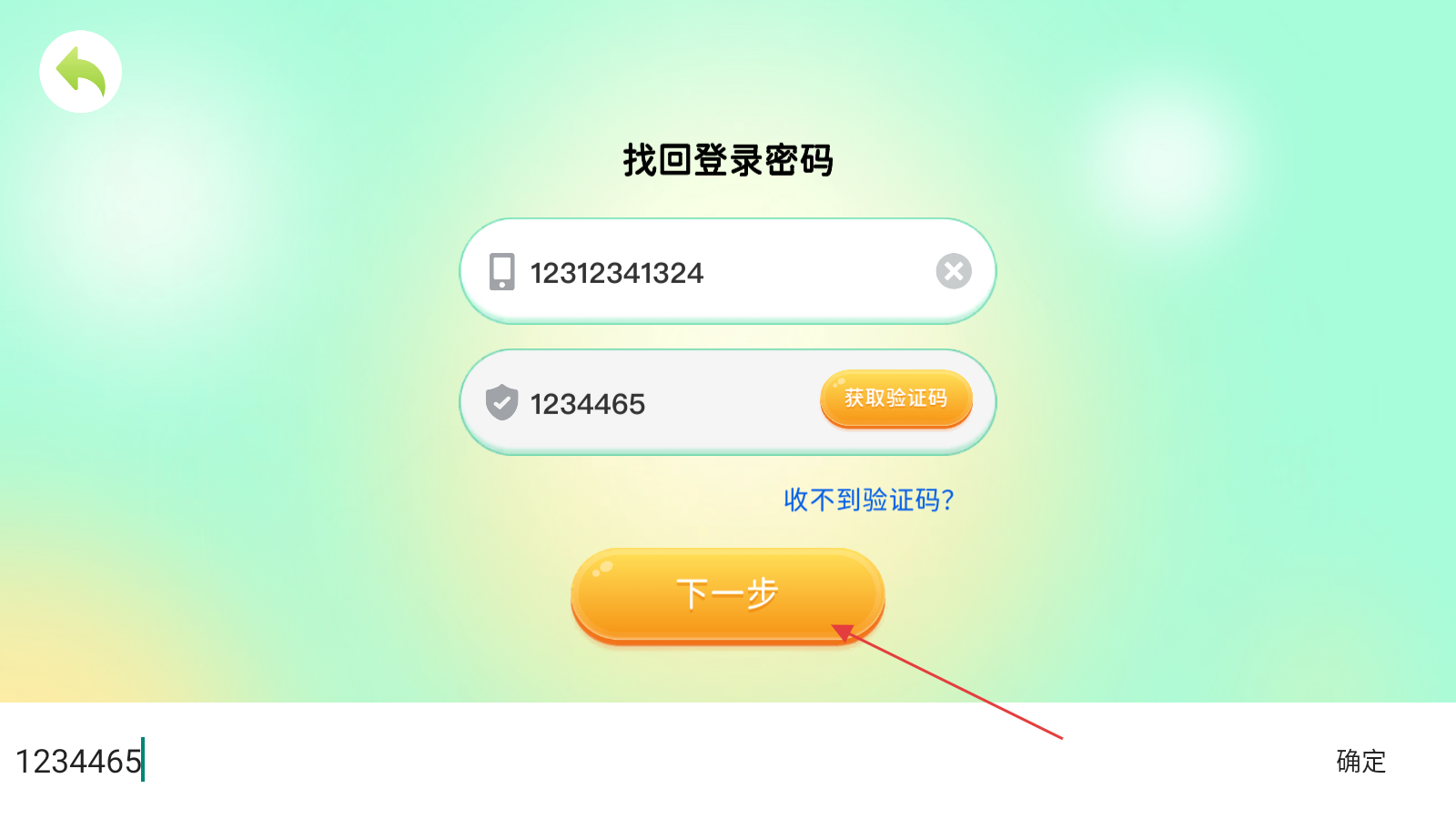This screenshot has height=819, width=1456.
Task: Request code via 获取验证码 button
Action: click(x=895, y=399)
